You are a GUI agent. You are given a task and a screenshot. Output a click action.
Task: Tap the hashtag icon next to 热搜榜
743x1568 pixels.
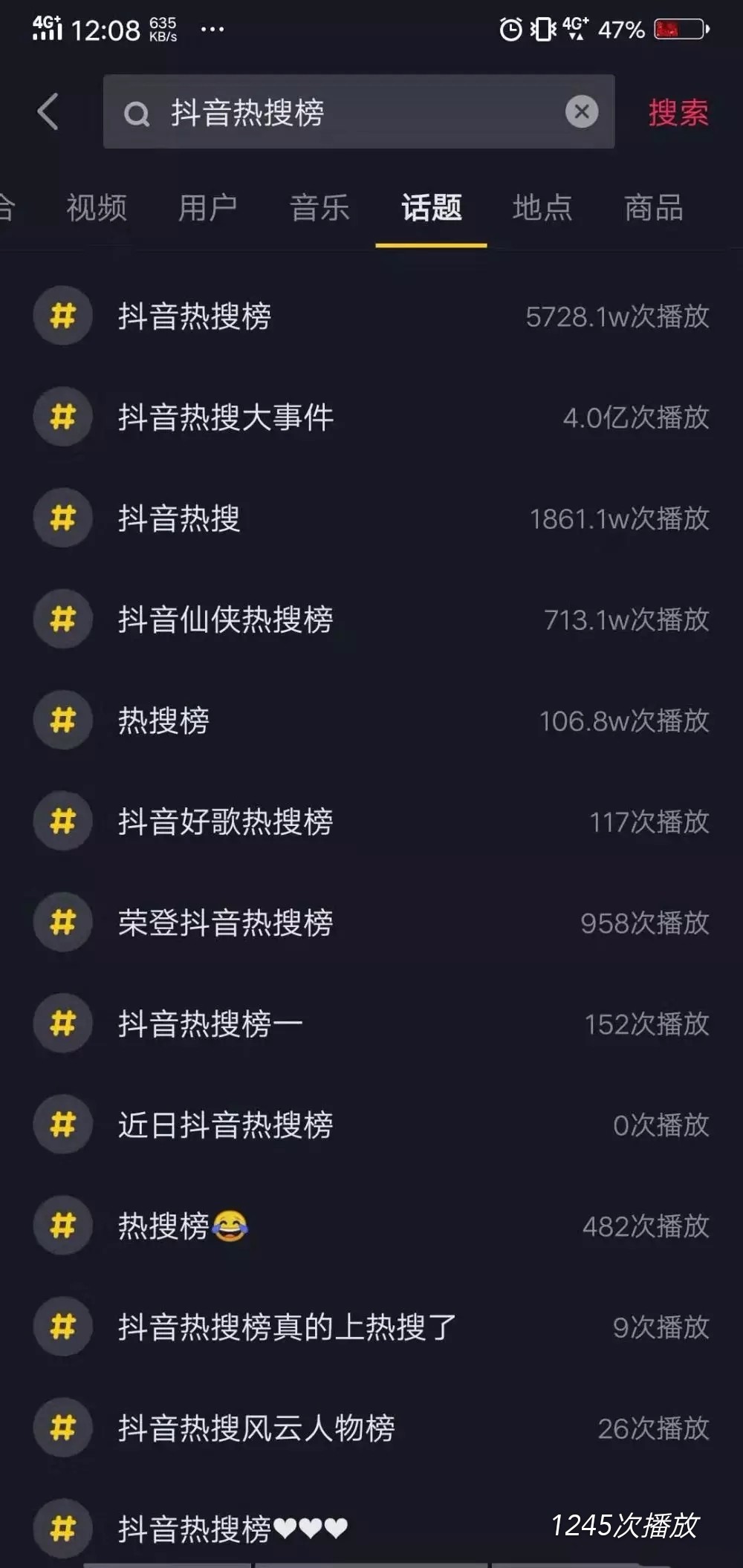pos(63,720)
